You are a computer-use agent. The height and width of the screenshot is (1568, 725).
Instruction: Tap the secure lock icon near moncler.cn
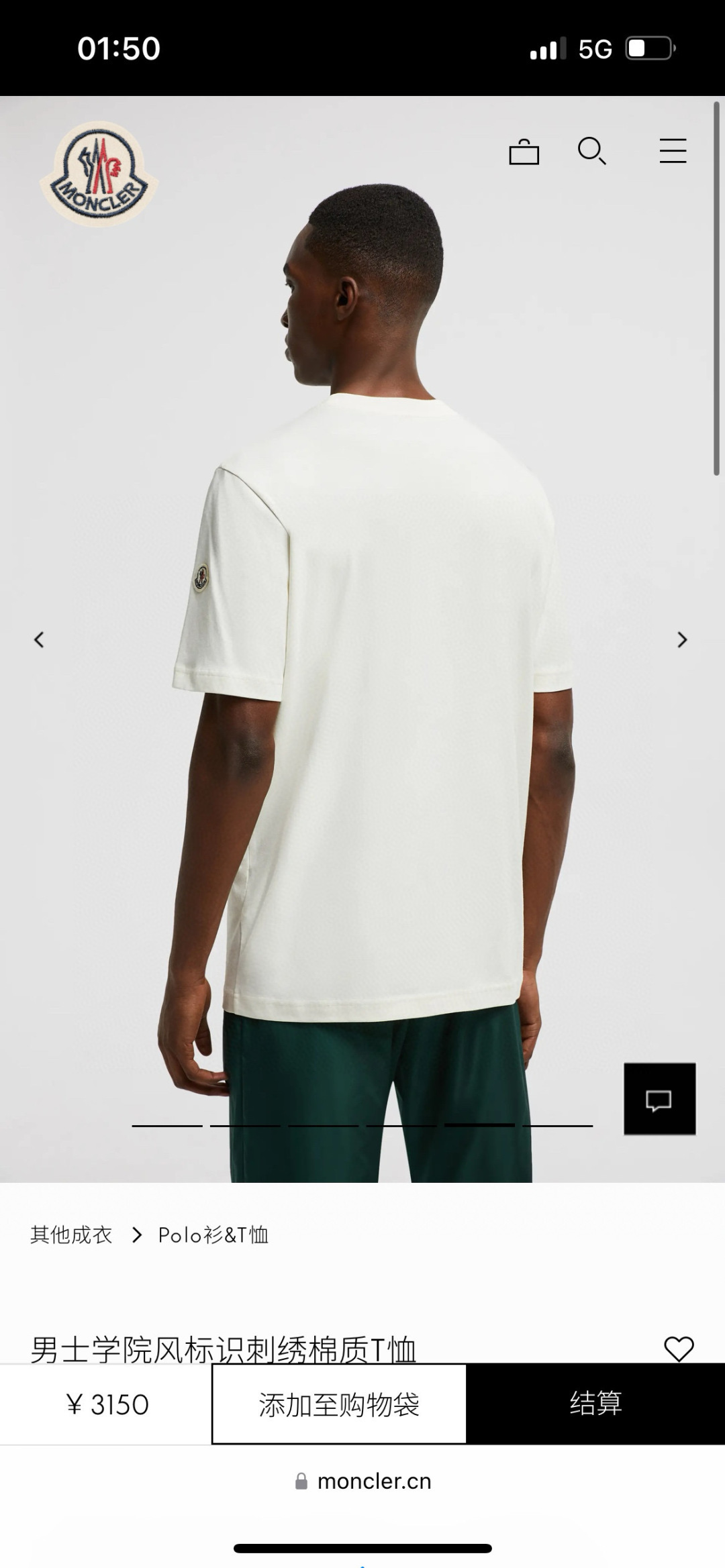point(301,1482)
